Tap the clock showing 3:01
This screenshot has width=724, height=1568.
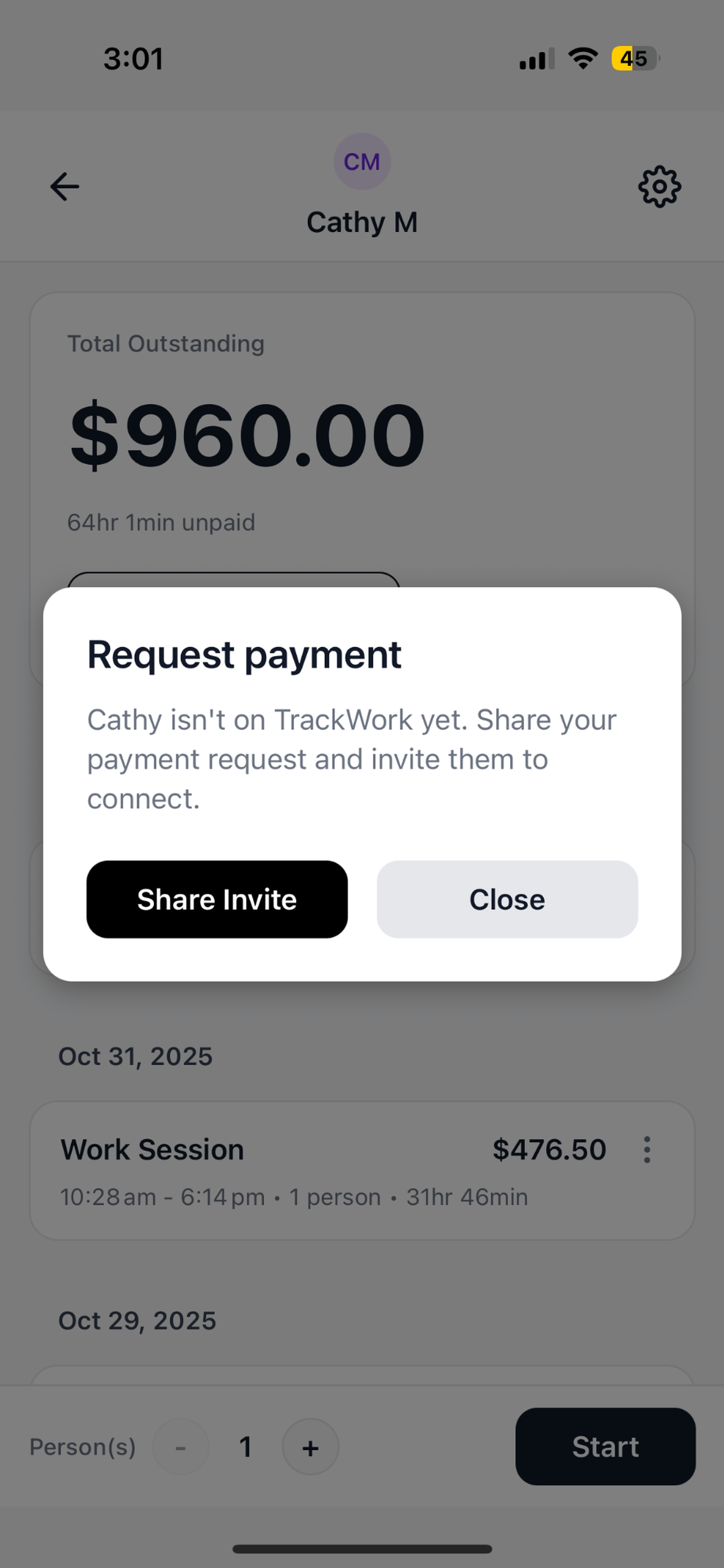pyautogui.click(x=135, y=58)
